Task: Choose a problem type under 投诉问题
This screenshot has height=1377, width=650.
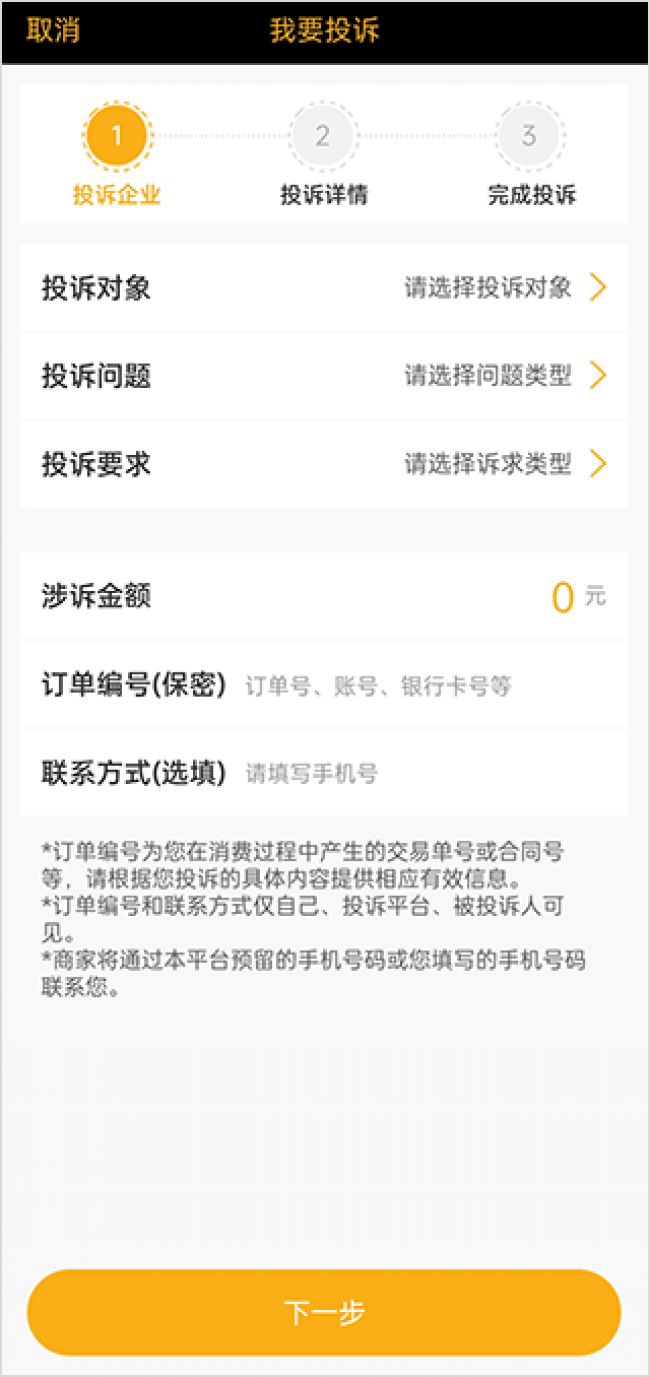Action: point(324,376)
